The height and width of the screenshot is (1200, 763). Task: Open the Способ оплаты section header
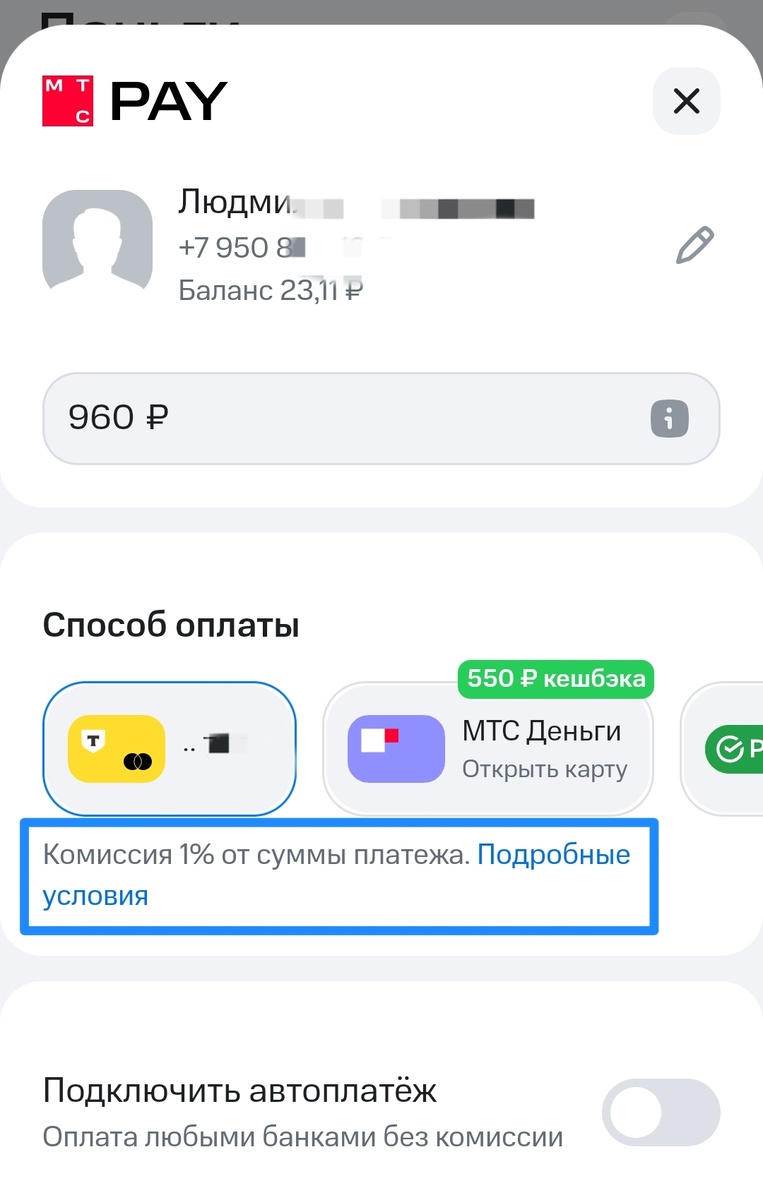coord(170,624)
